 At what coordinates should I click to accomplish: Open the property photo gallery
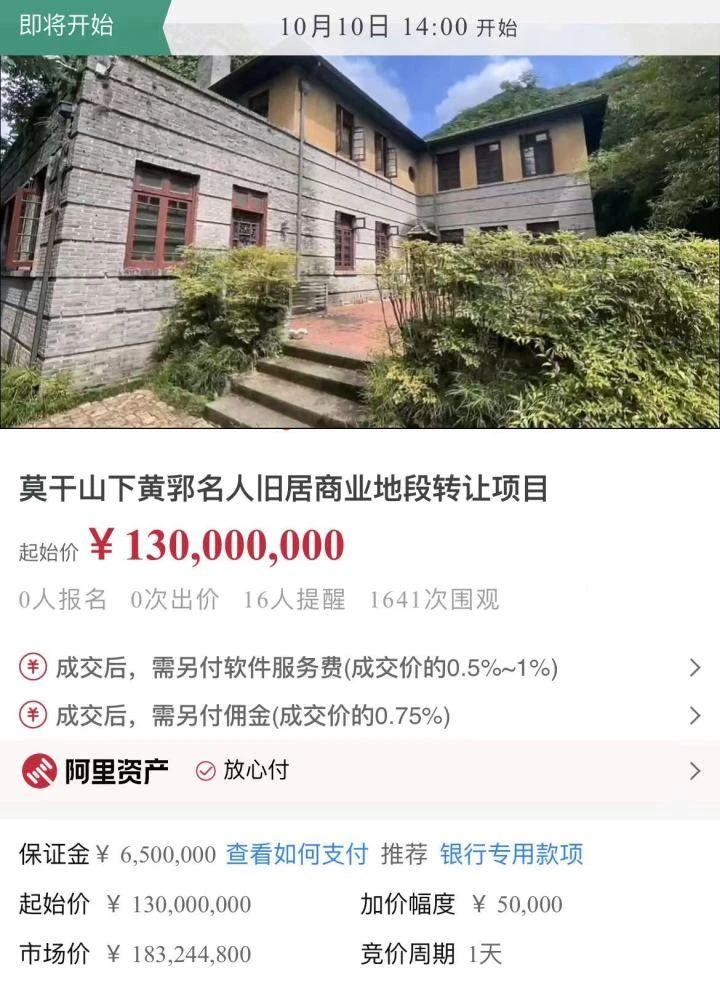coord(360,240)
